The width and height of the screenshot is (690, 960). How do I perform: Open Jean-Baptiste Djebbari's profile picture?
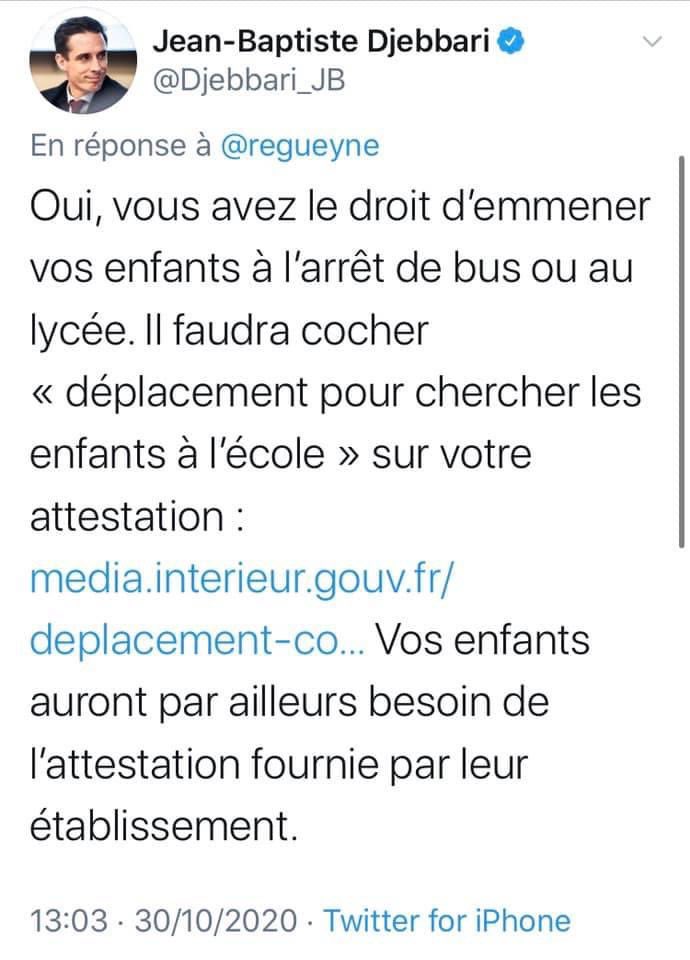(84, 66)
